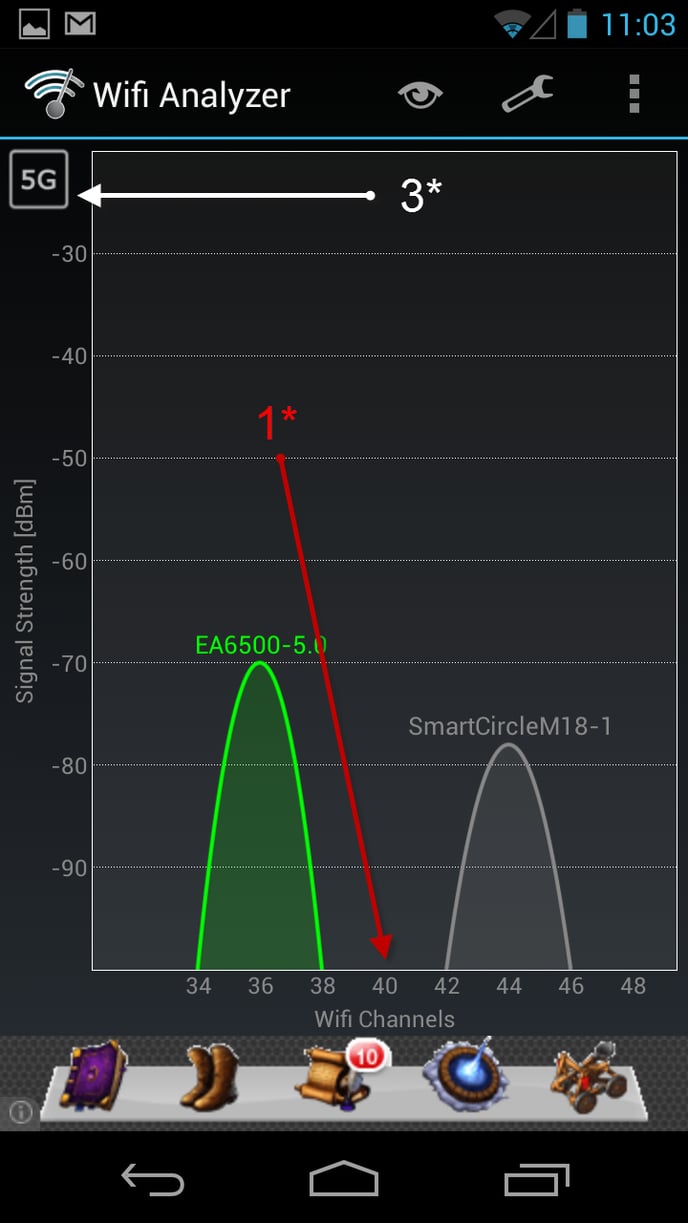Open the recent apps view
Image resolution: width=688 pixels, height=1223 pixels.
(x=537, y=1180)
